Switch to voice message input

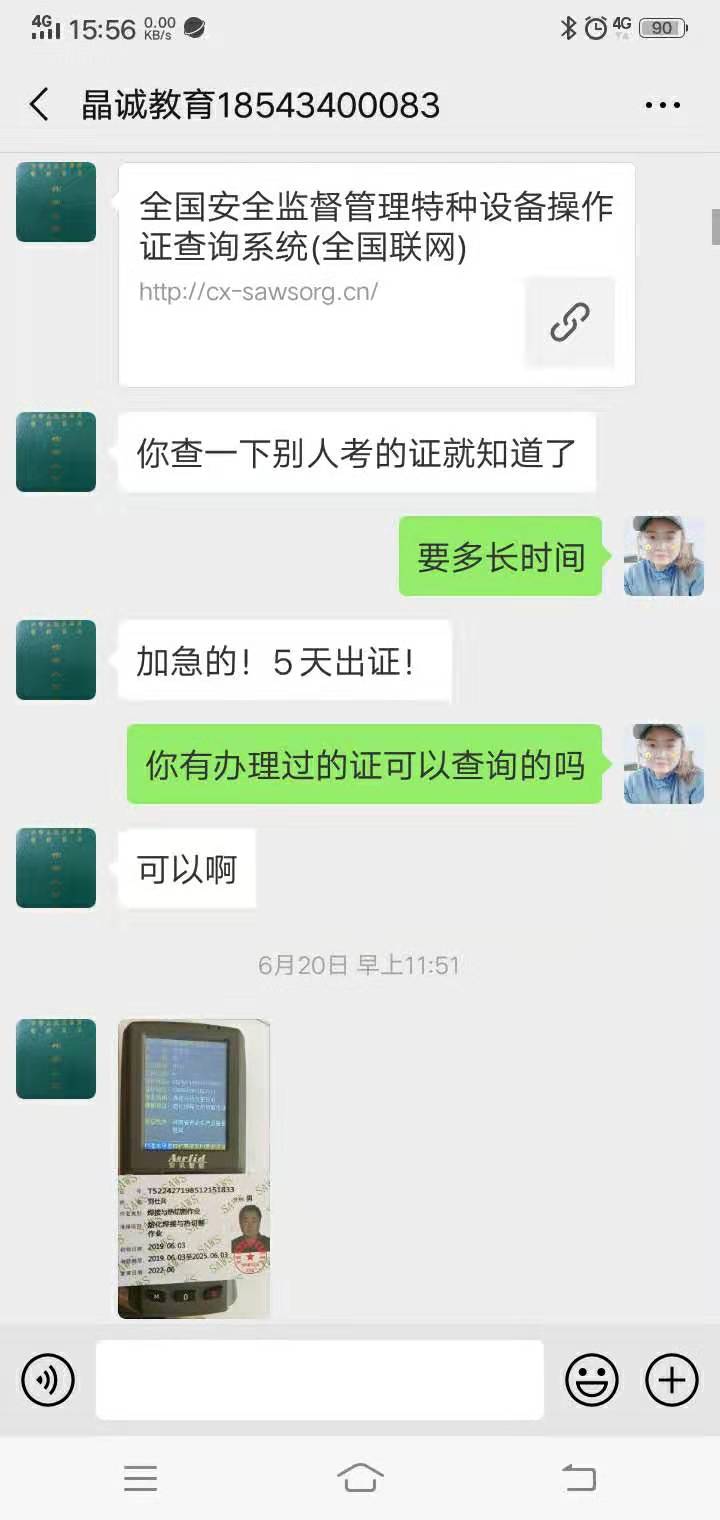(x=47, y=1380)
